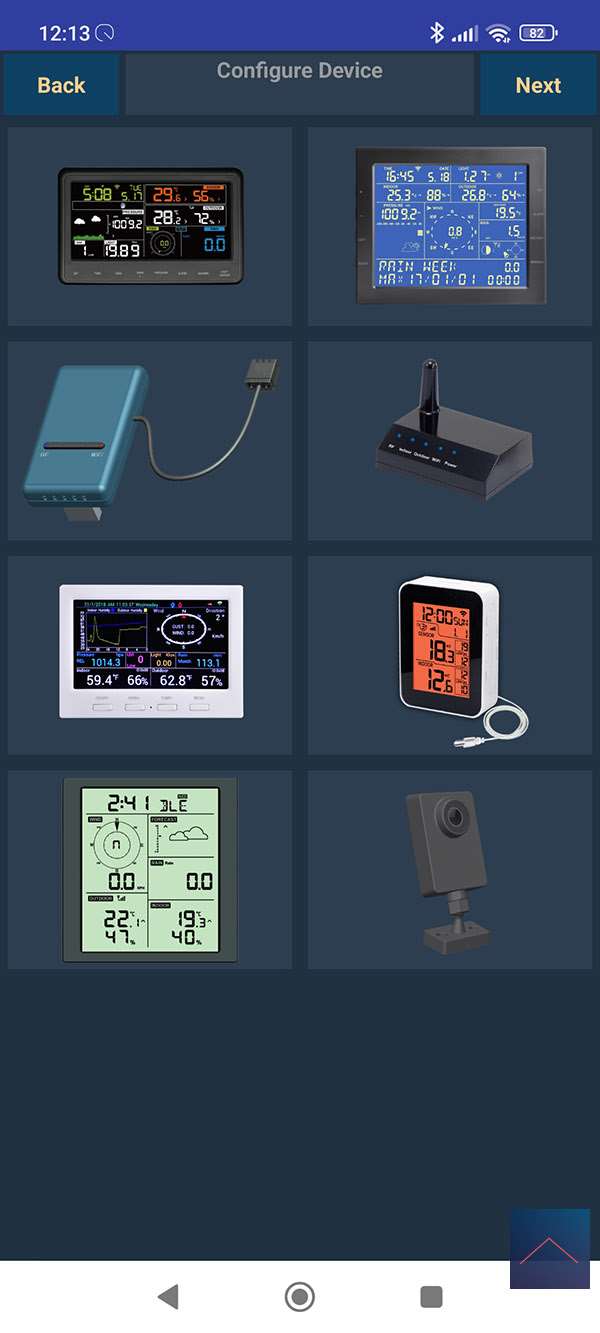Open the recent apps overview
This screenshot has height=1333, width=600.
click(x=431, y=1297)
